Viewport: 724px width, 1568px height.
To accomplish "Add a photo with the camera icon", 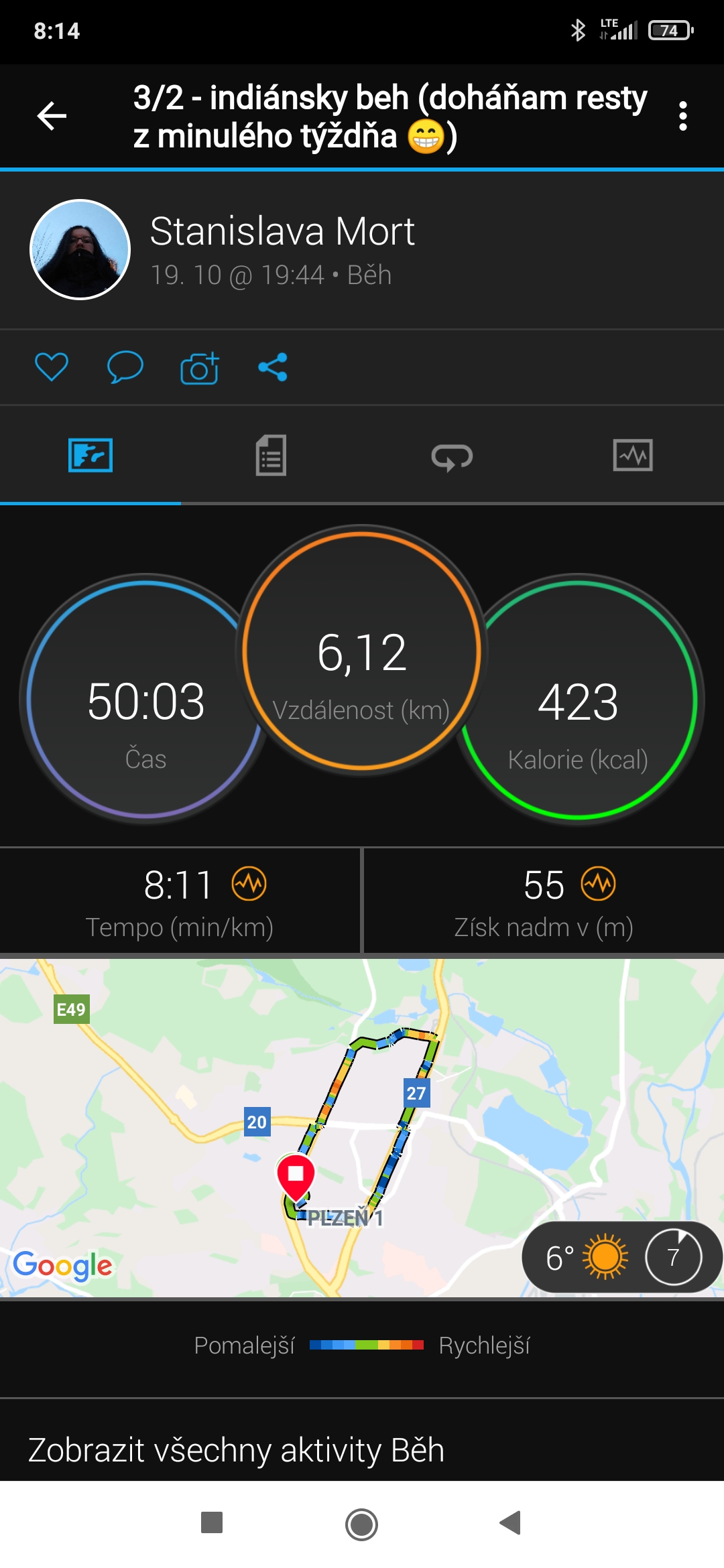I will click(x=200, y=367).
